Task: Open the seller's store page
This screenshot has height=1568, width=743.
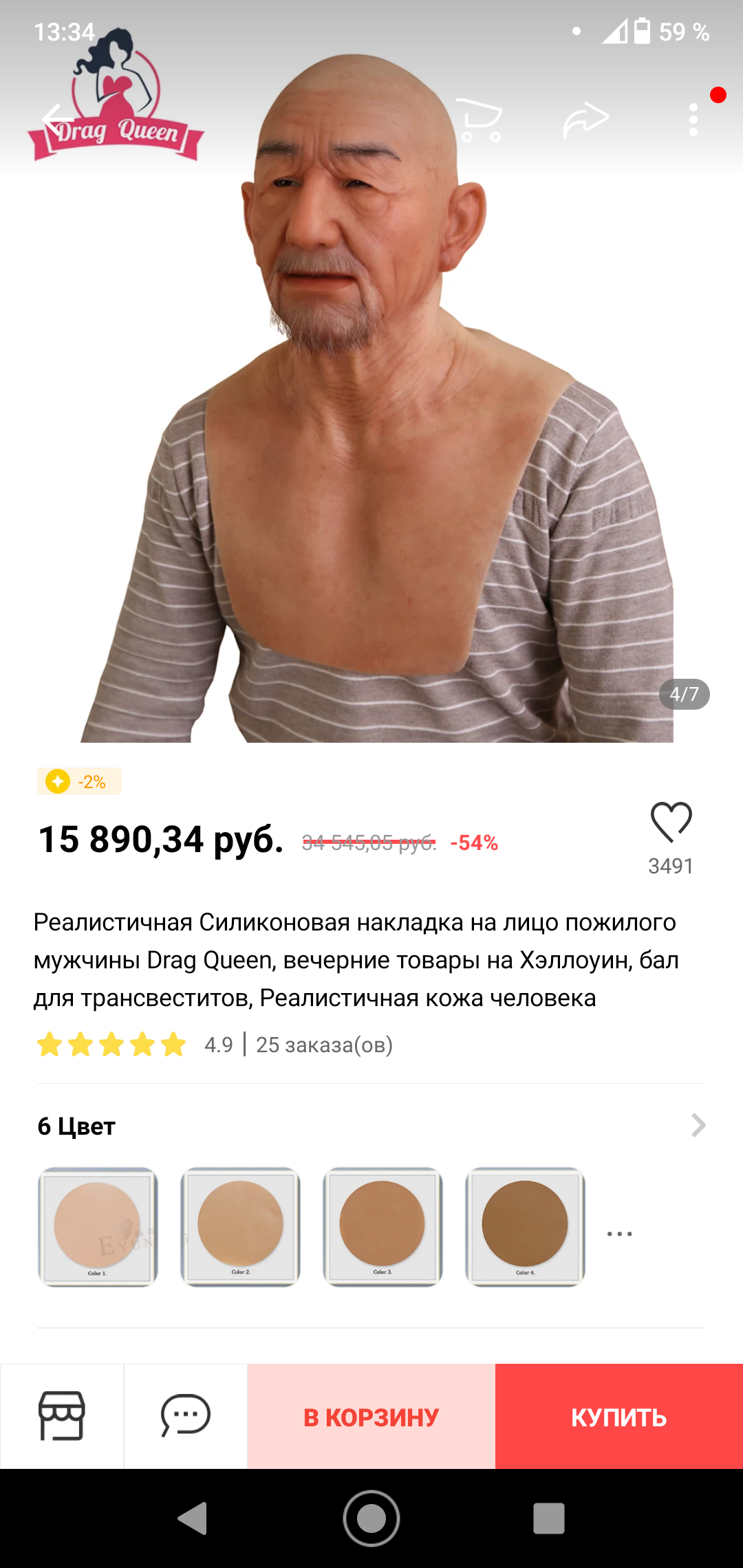Action: (62, 1416)
